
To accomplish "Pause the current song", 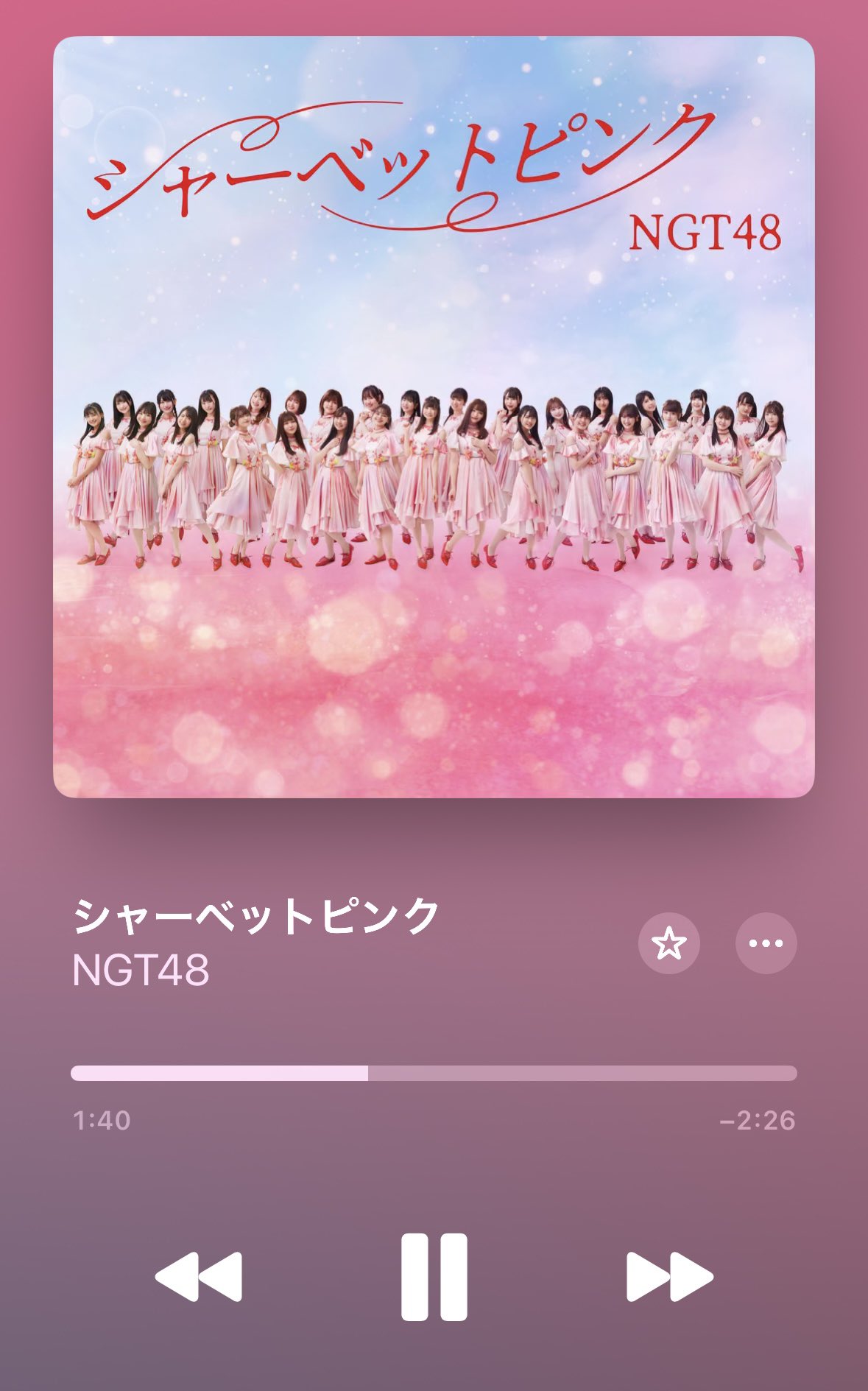I will point(434,1277).
